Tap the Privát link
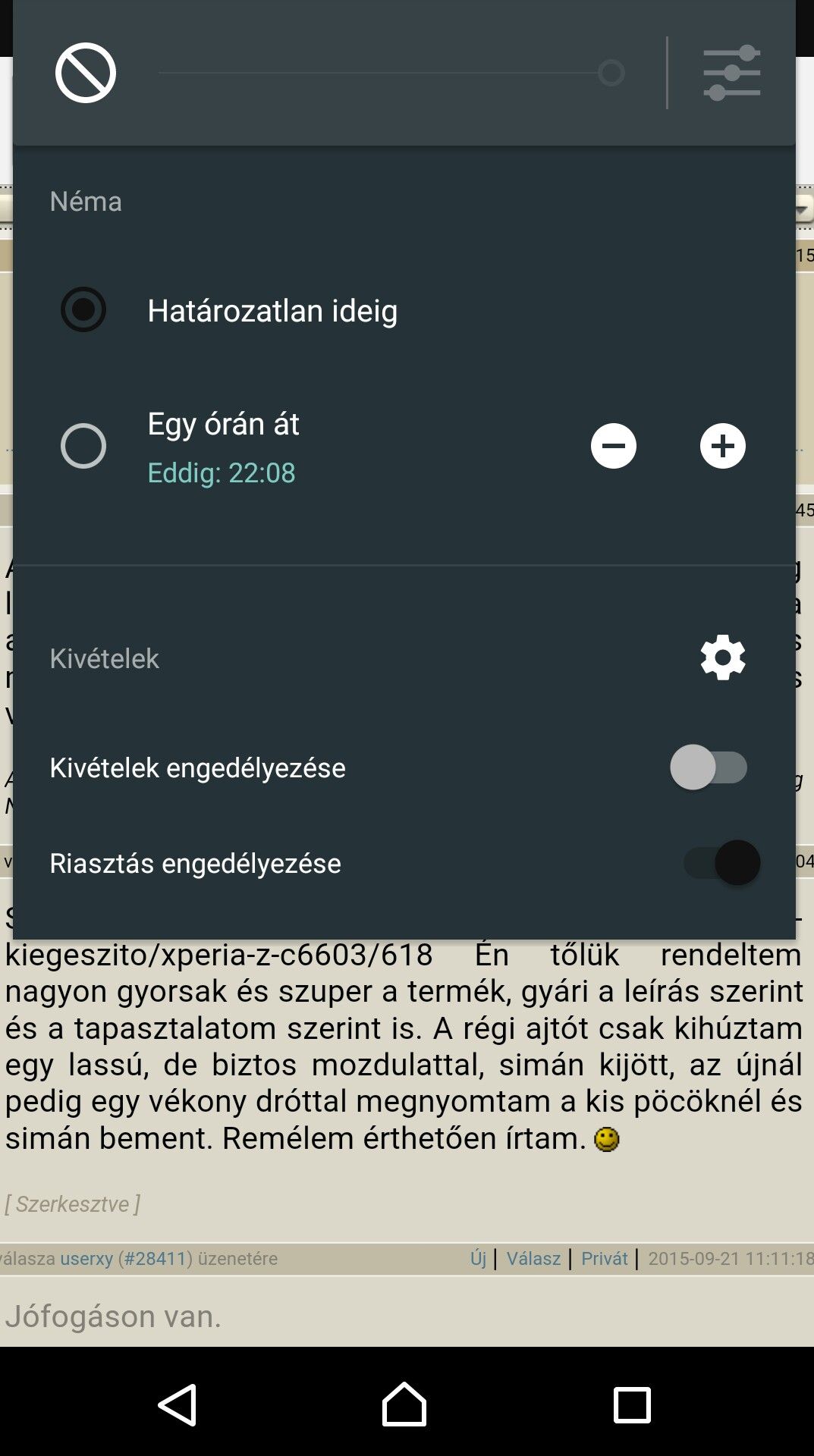Screen dimensions: 814x1456 pos(605,1259)
